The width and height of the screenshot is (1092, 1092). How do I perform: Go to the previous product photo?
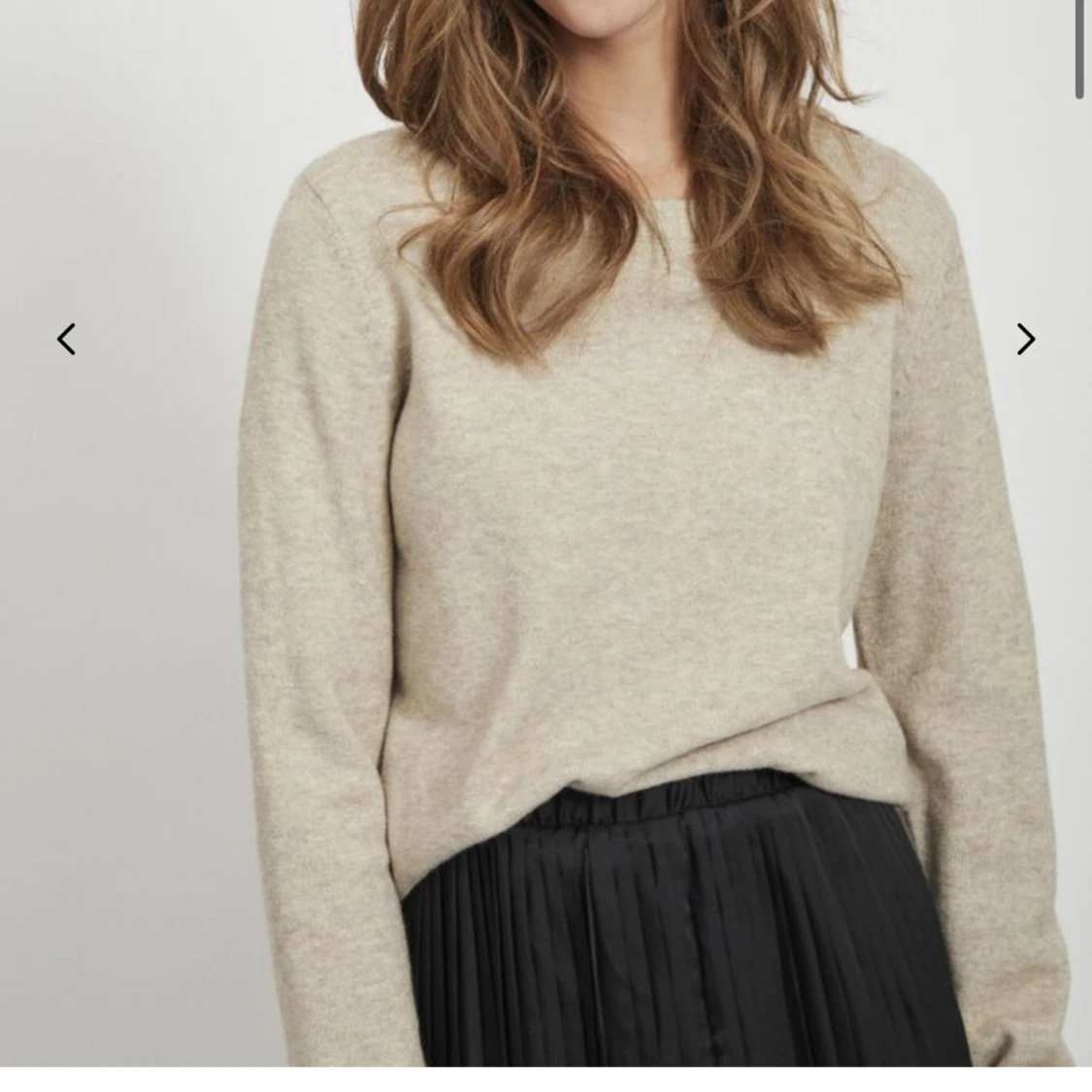click(66, 339)
